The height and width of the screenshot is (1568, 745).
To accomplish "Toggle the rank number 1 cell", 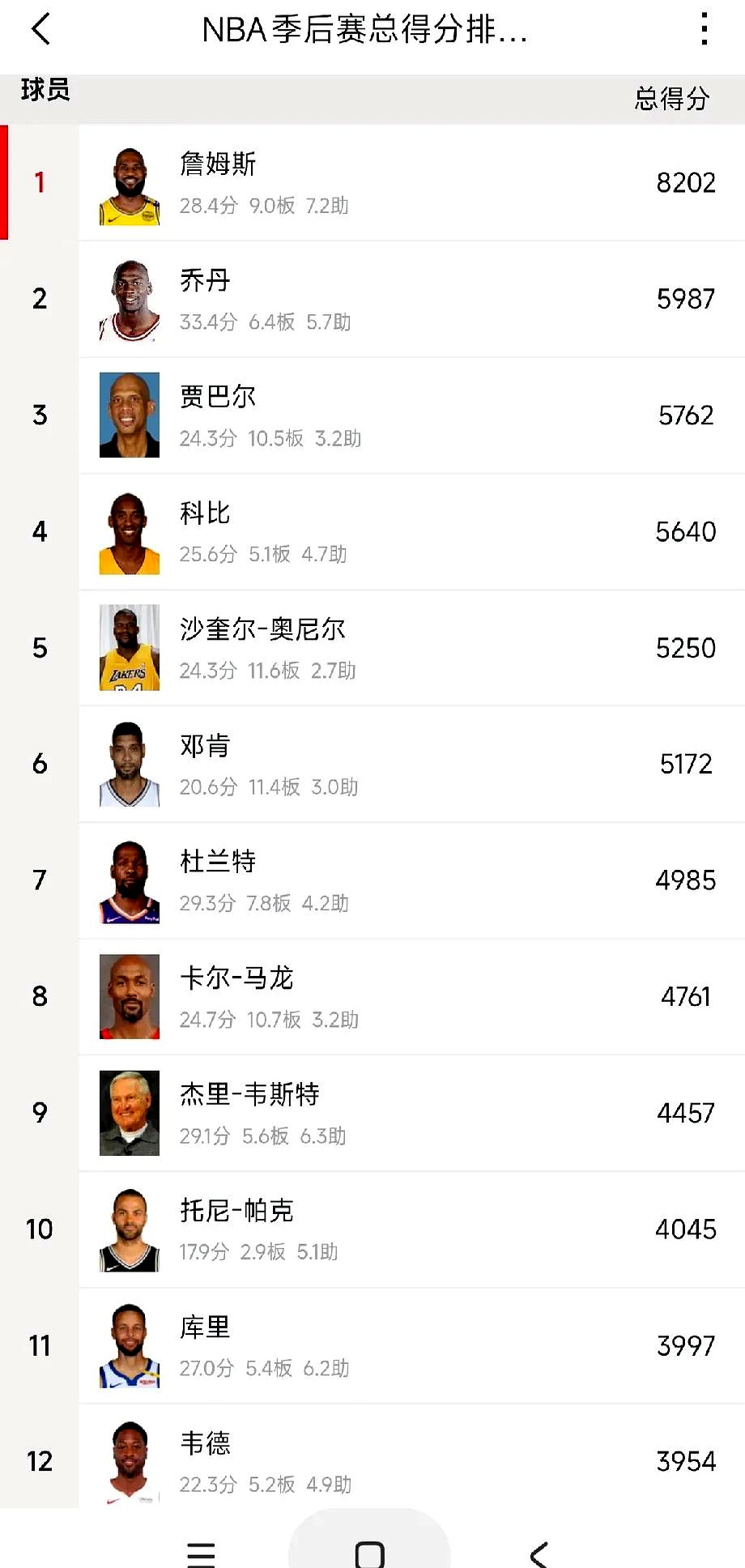I will coord(39,182).
